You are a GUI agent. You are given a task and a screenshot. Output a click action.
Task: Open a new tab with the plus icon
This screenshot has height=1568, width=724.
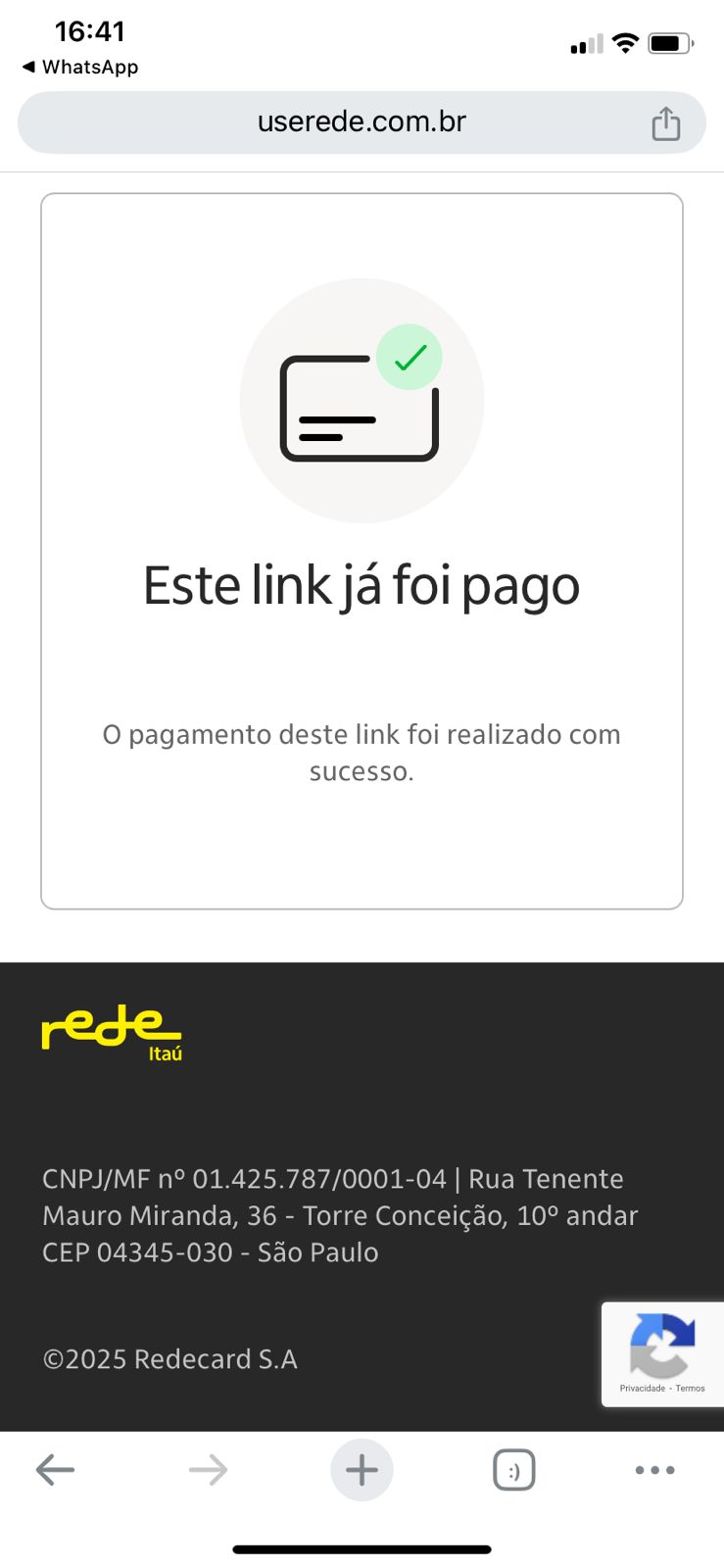point(362,1469)
